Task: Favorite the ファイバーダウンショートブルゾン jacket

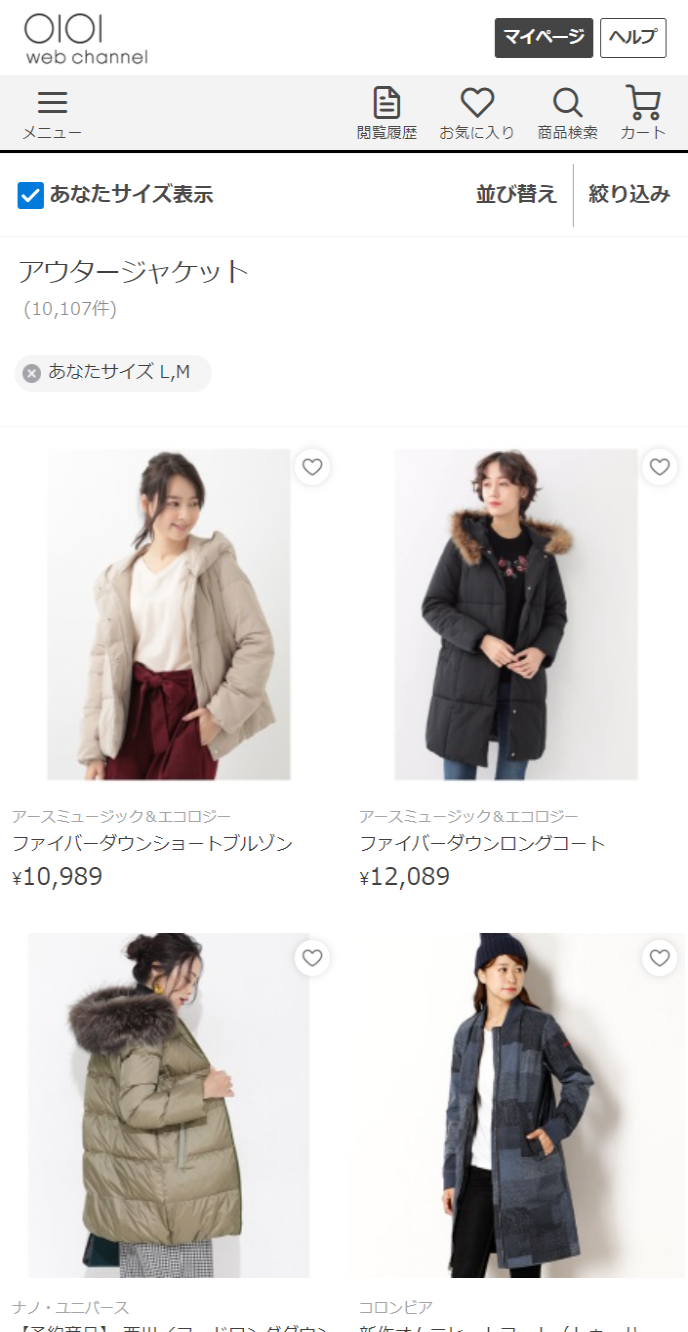Action: pyautogui.click(x=313, y=467)
